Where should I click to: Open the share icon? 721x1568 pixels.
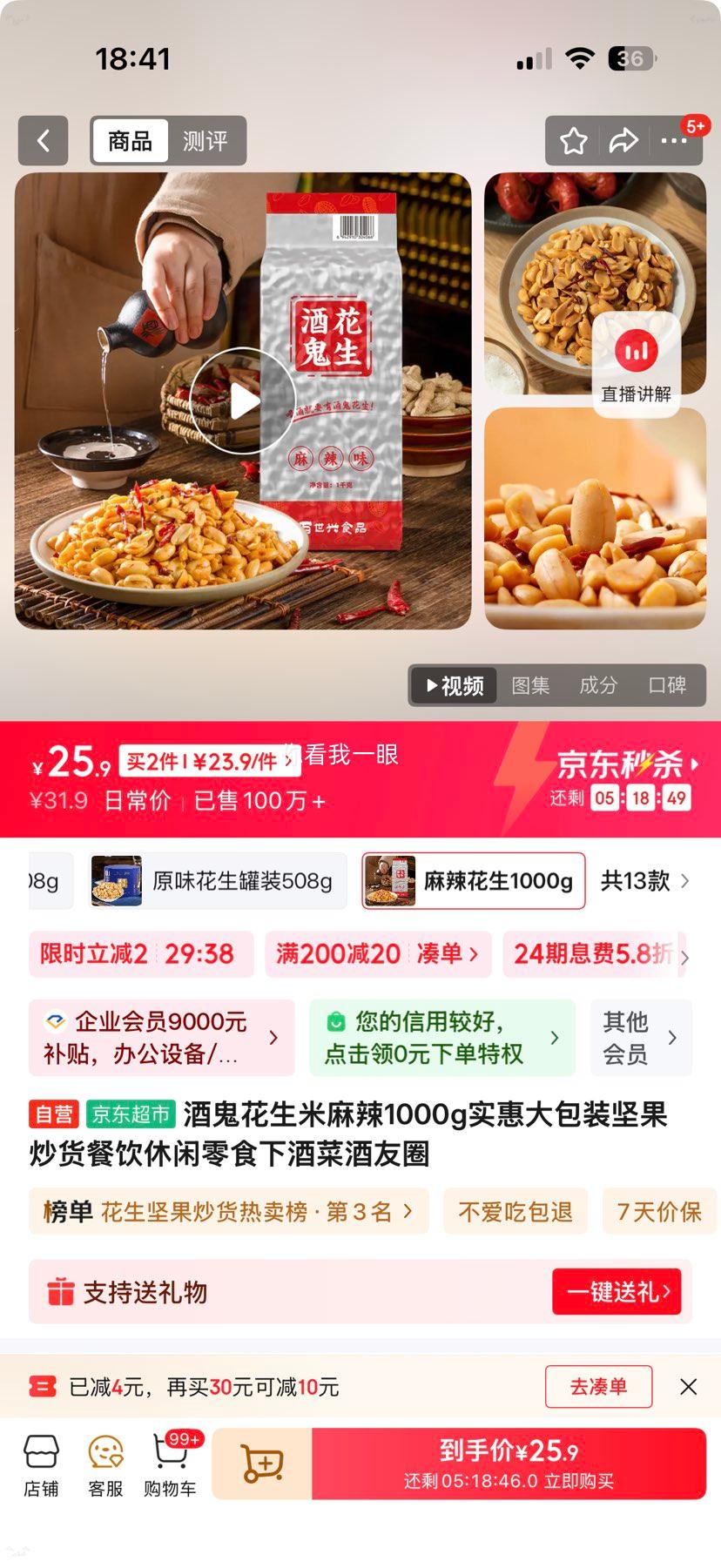point(624,140)
